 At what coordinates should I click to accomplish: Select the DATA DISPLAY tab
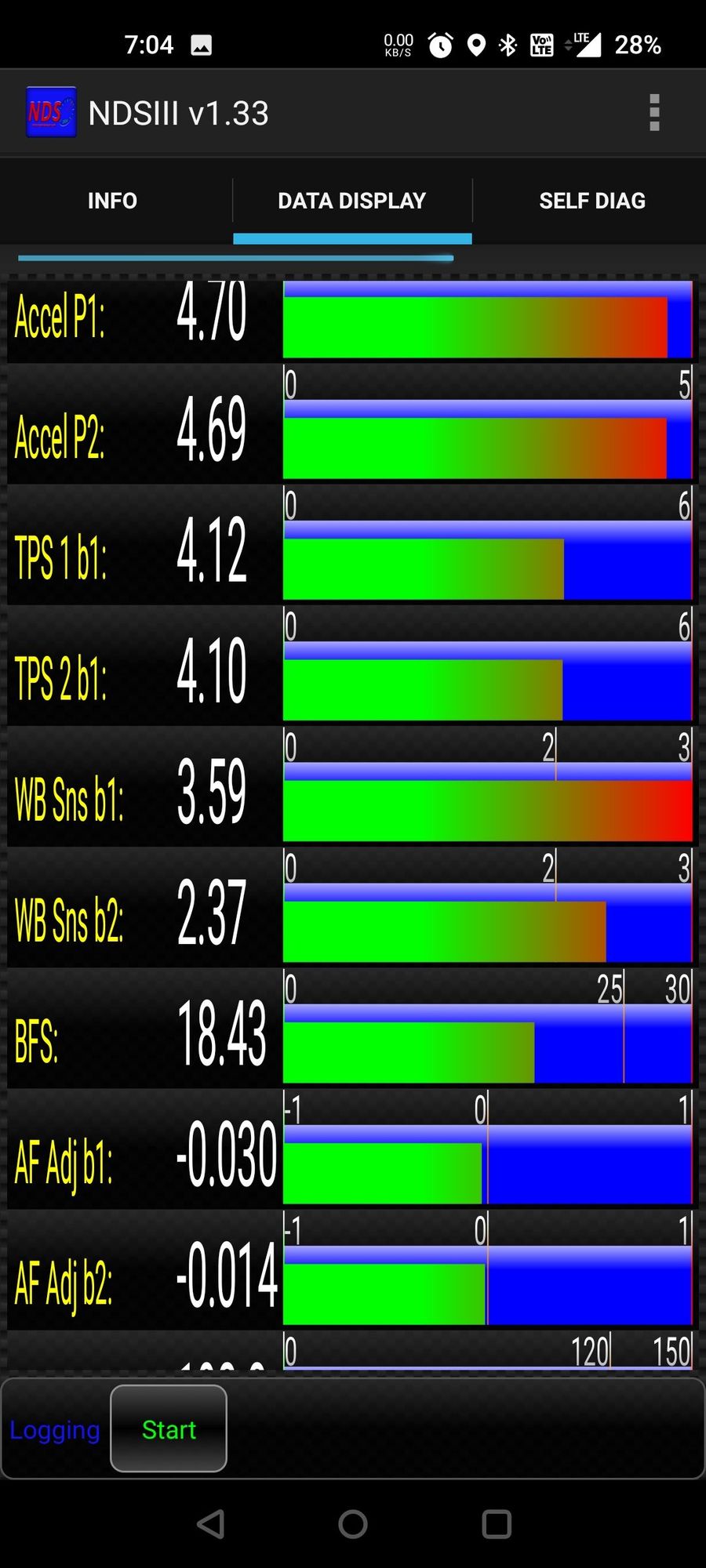coord(351,201)
